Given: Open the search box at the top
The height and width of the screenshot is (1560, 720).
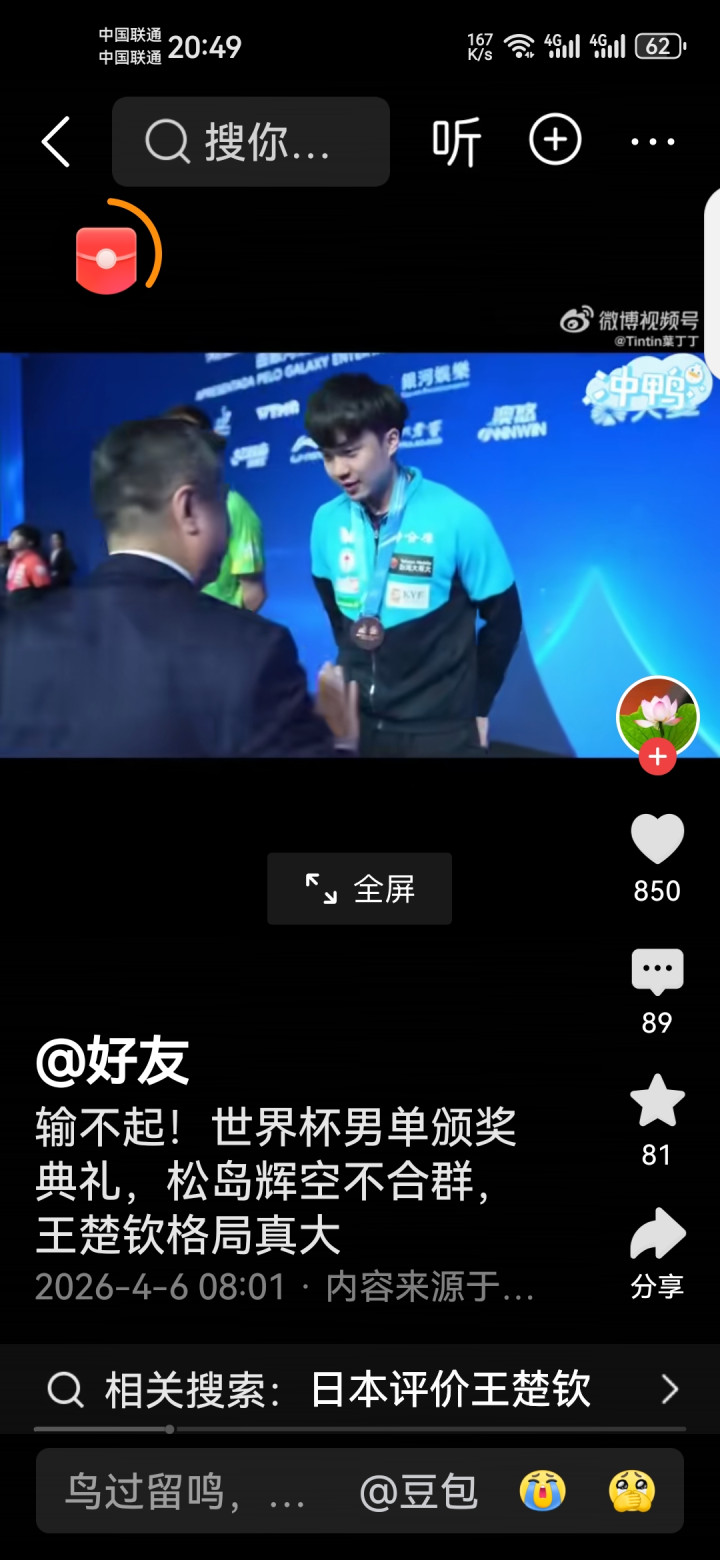Looking at the screenshot, I should pos(250,142).
